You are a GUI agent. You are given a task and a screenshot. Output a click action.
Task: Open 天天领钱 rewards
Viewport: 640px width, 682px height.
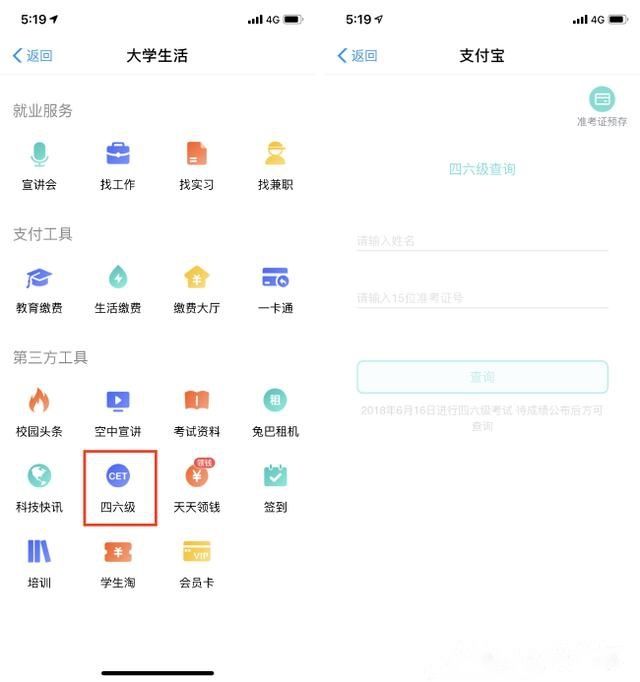(x=197, y=487)
